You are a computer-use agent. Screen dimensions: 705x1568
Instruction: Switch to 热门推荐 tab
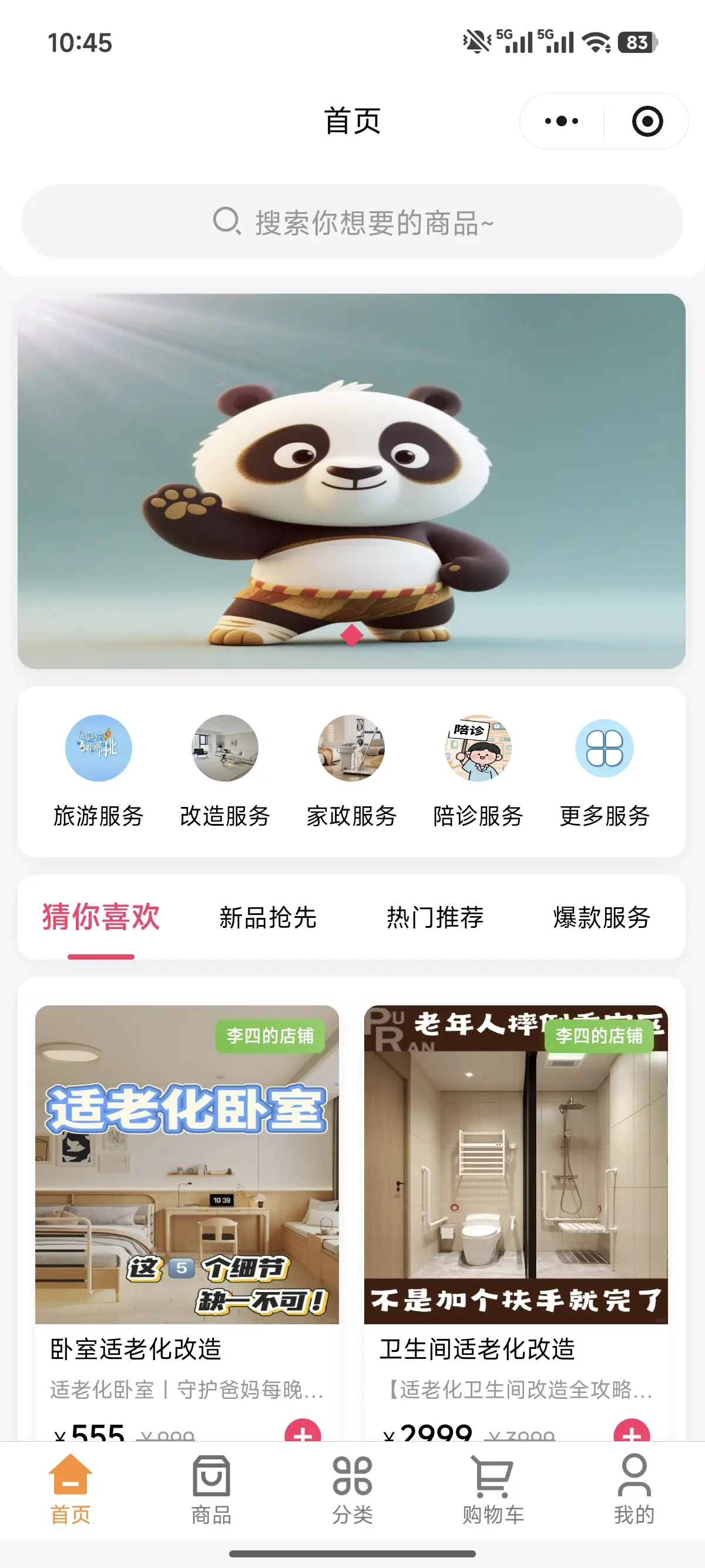pyautogui.click(x=435, y=917)
